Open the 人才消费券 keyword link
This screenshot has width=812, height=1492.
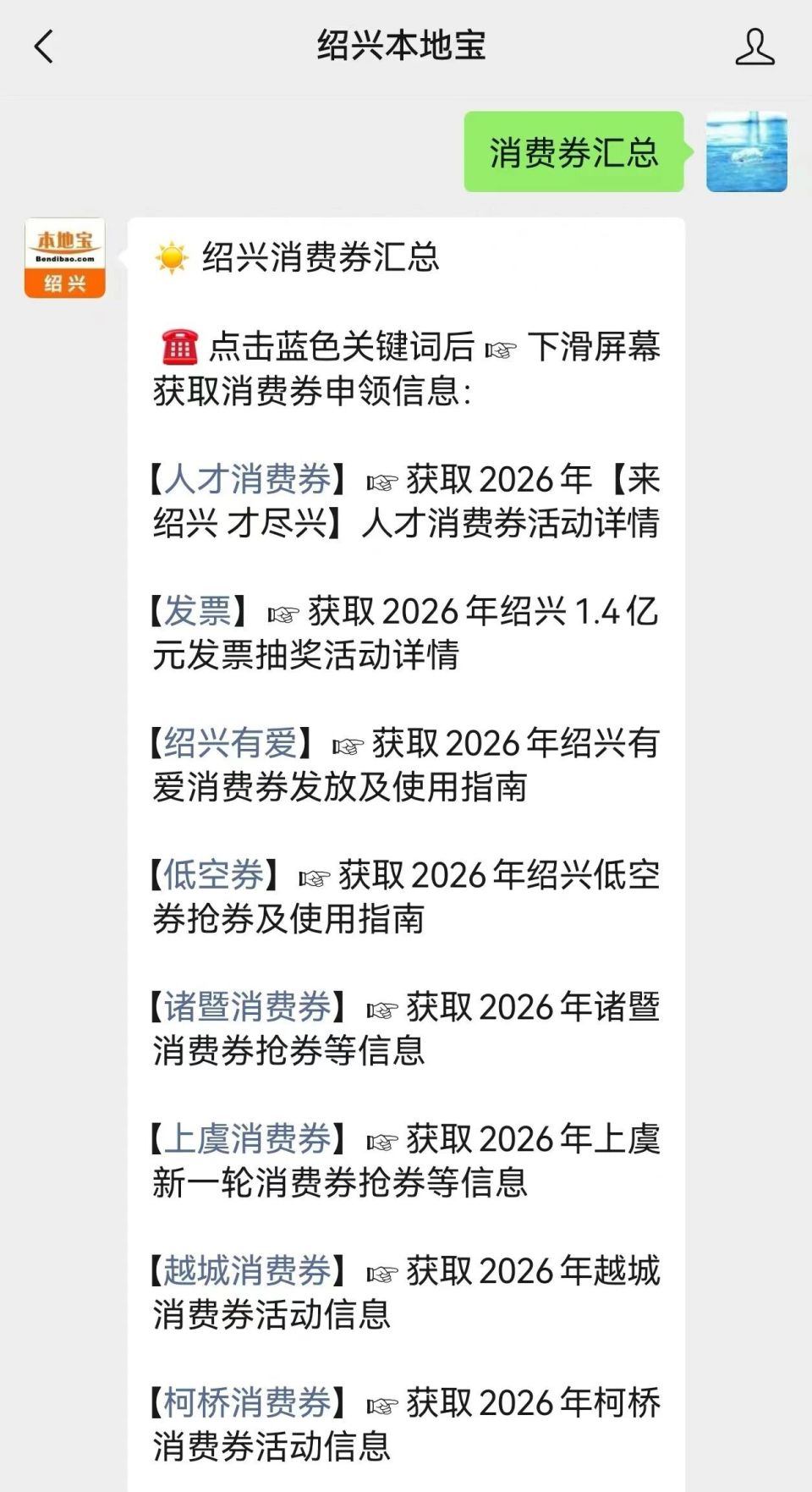tap(244, 478)
